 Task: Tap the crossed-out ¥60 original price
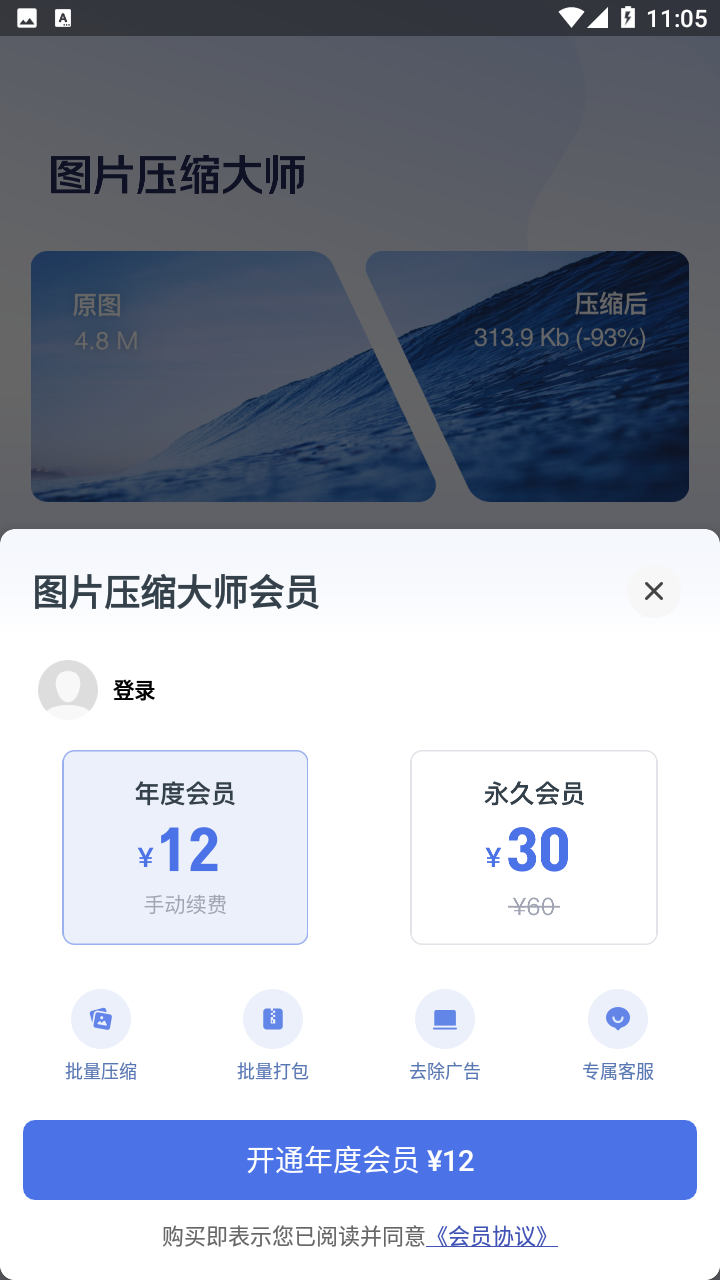coord(533,904)
